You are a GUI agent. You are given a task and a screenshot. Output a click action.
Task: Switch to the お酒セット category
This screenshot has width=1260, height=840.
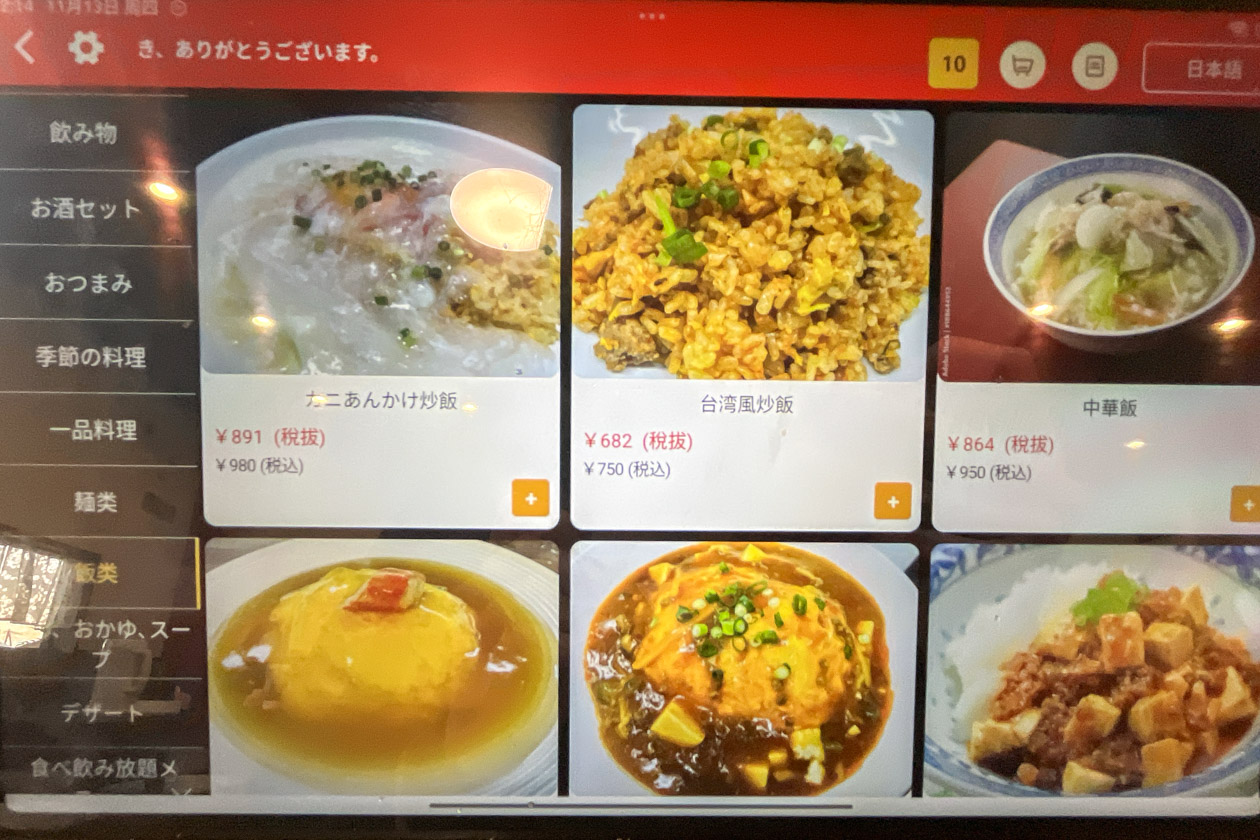pos(86,208)
